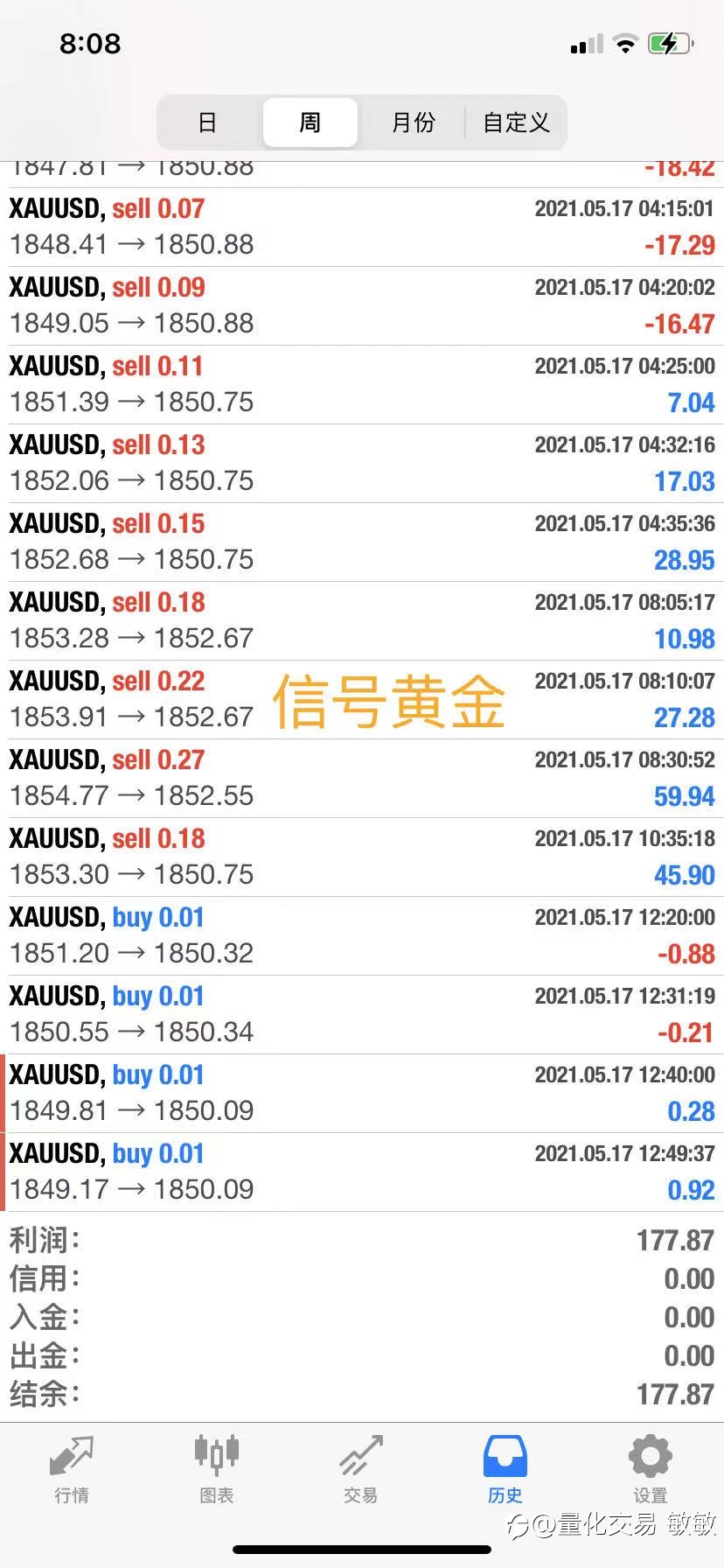This screenshot has width=724, height=1568.
Task: Expand the sell 0.15 trade at 04:35:36
Action: click(362, 542)
